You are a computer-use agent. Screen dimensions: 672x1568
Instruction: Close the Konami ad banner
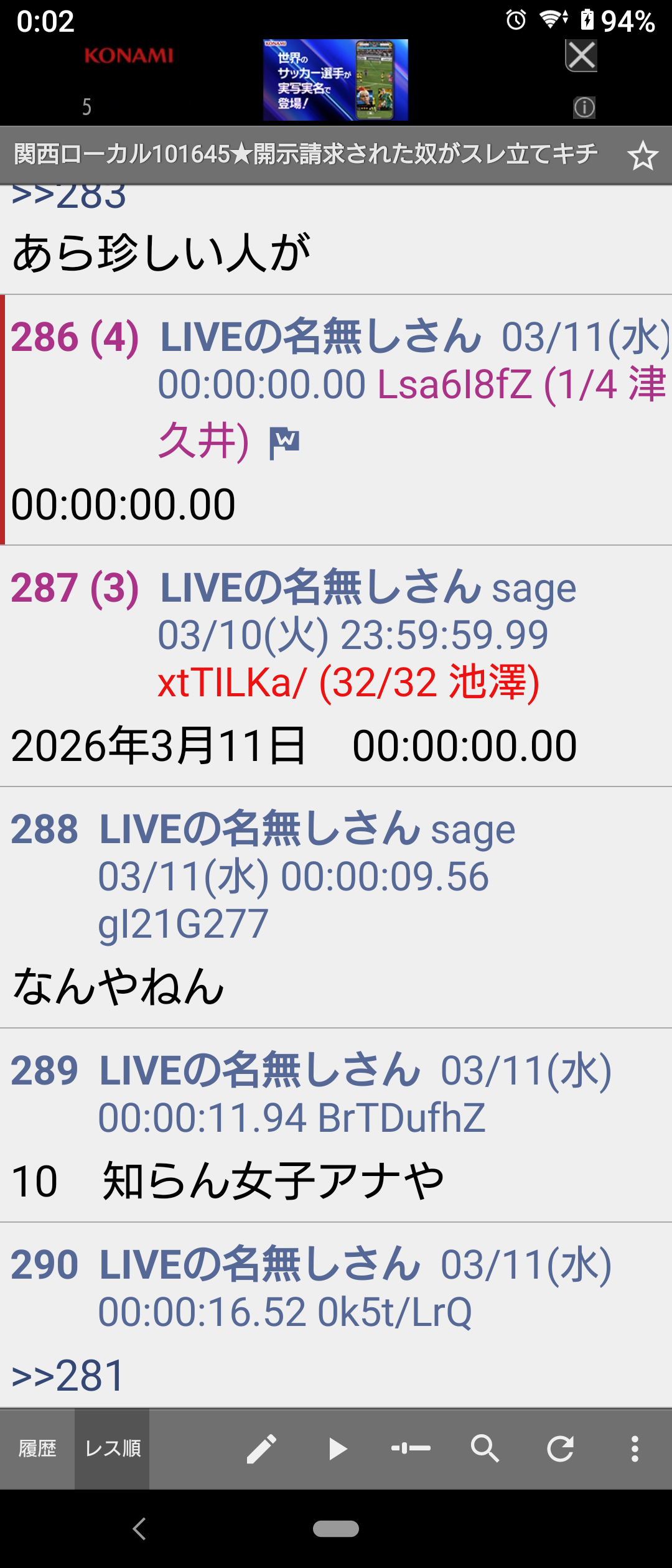click(x=581, y=56)
